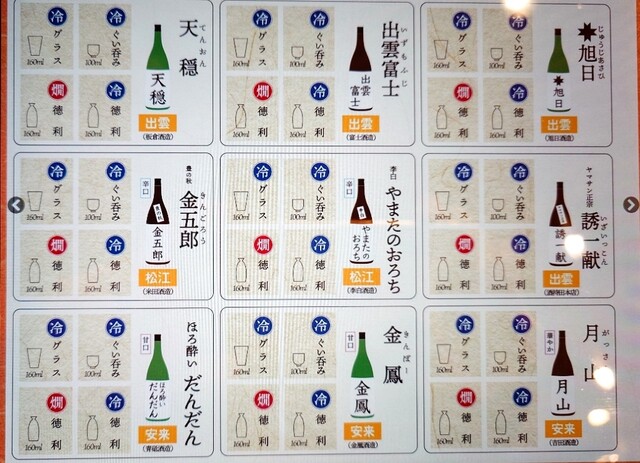640x463 pixels.
Task: Go to the previous image in the slider
Action: pyautogui.click(x=14, y=204)
